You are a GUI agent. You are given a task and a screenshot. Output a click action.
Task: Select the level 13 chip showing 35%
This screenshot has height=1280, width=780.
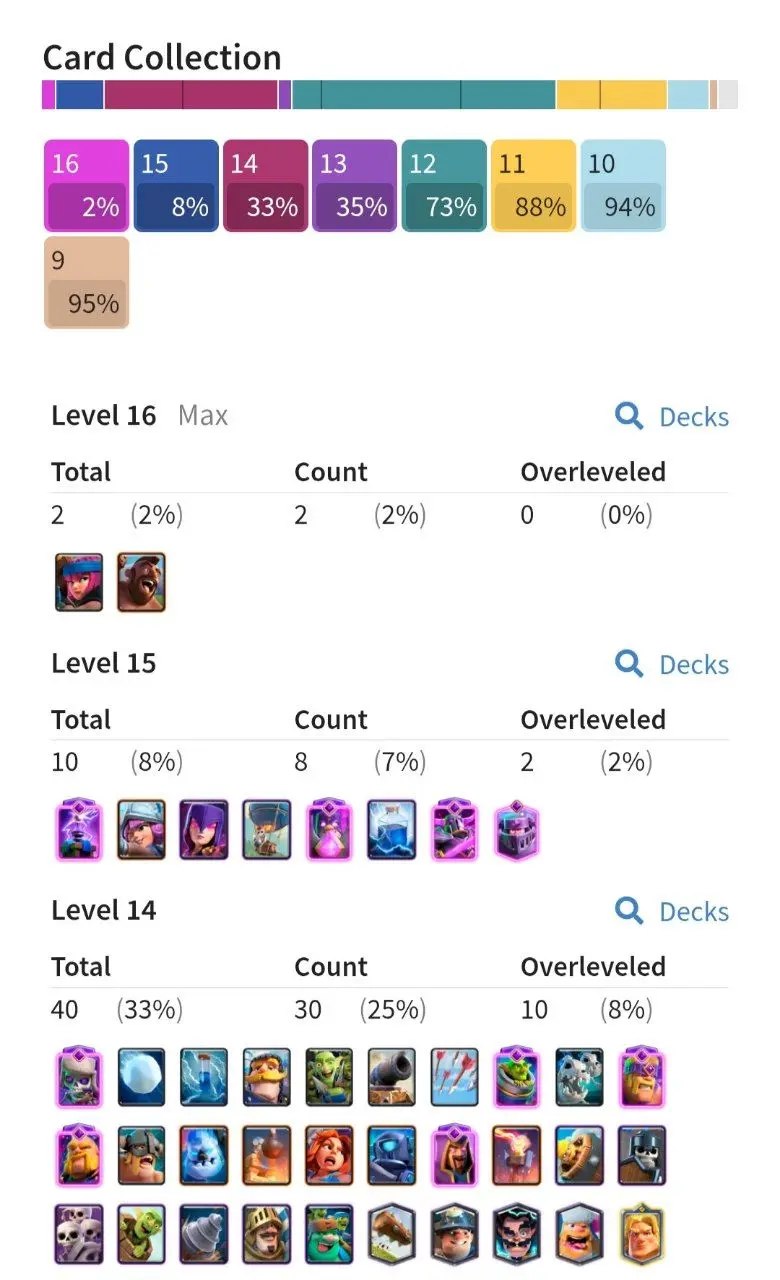pos(354,185)
